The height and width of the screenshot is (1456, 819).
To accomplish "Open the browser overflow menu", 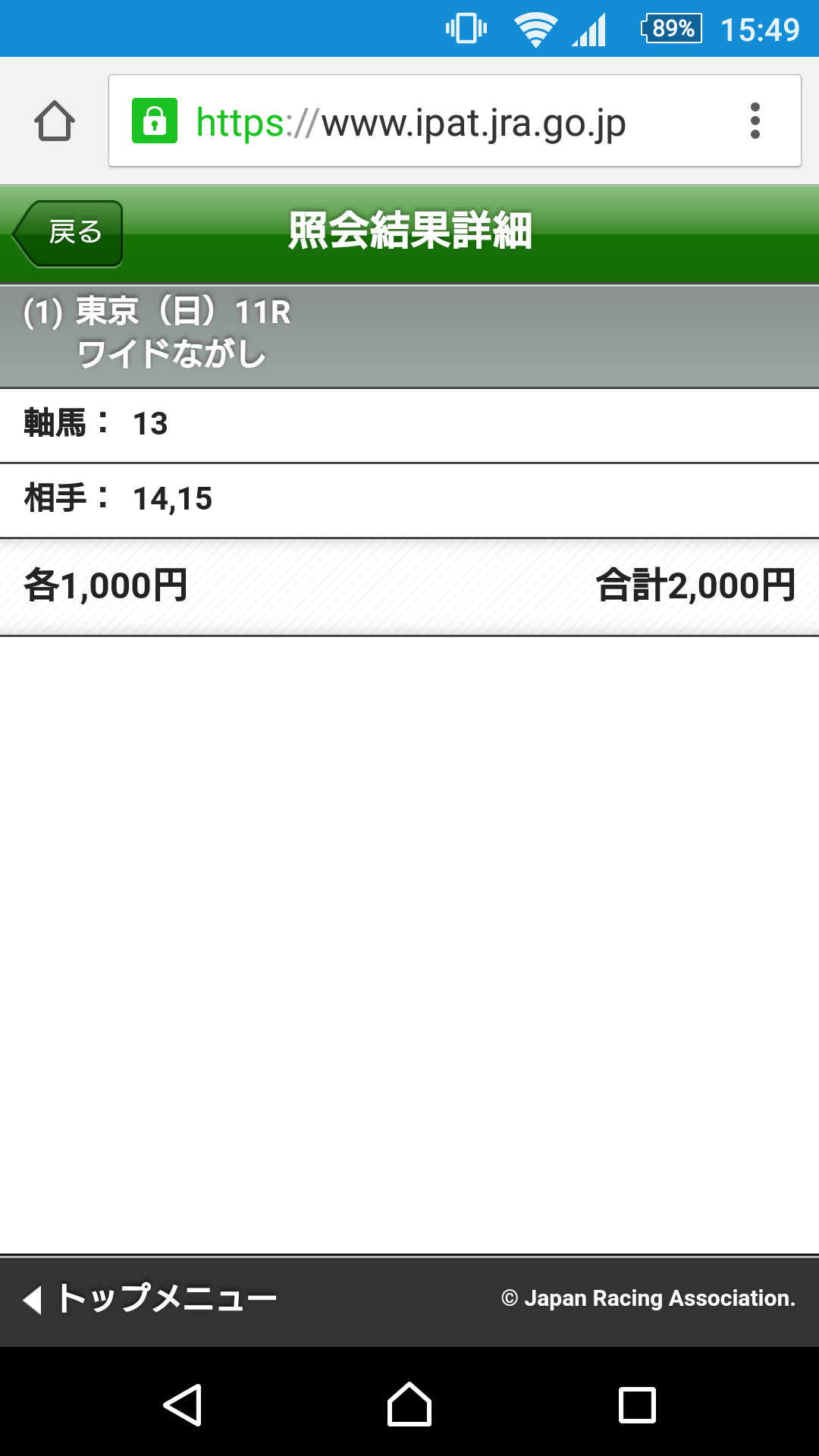I will [x=755, y=121].
